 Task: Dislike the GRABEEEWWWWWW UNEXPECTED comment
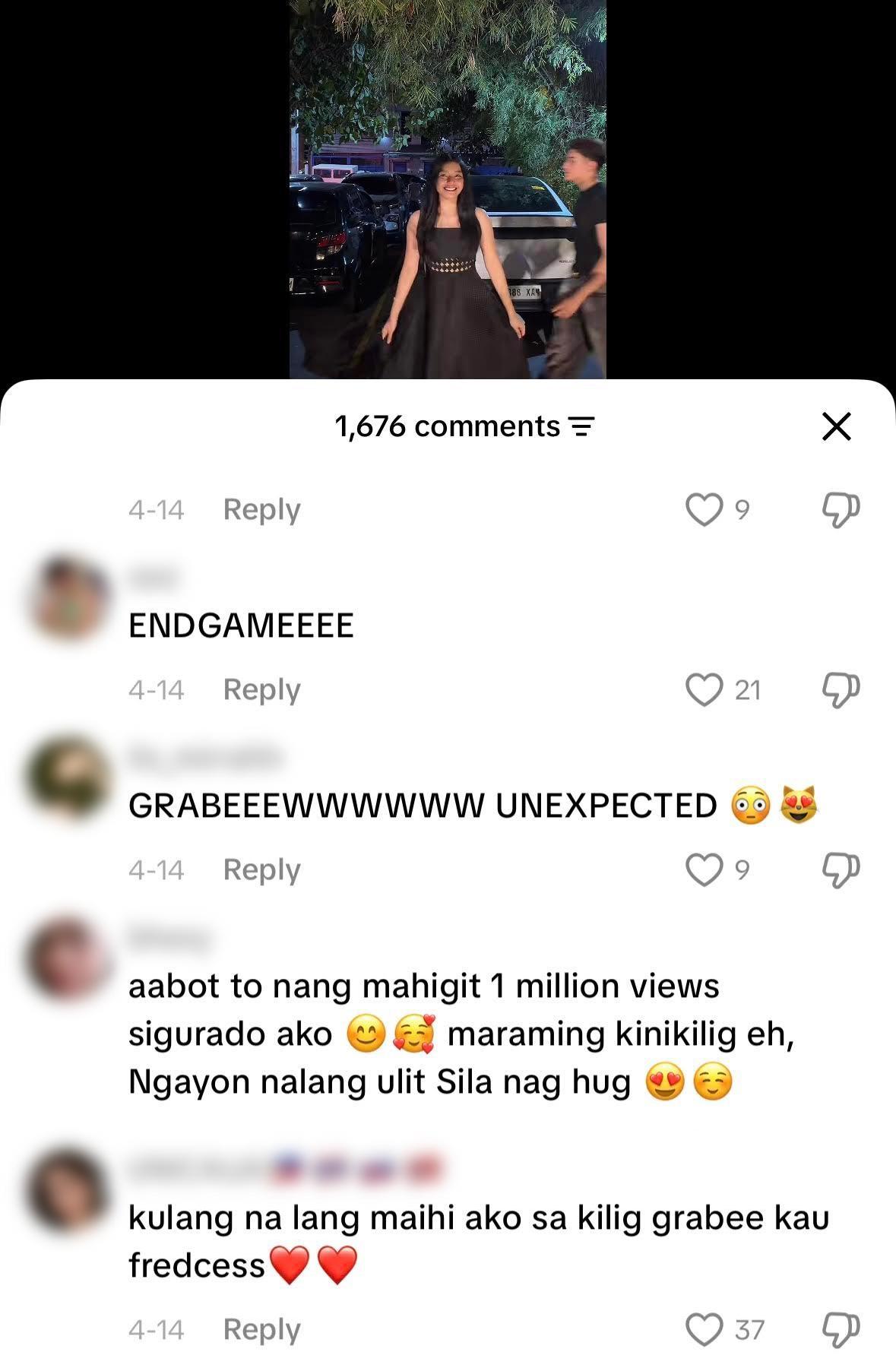pos(841,870)
